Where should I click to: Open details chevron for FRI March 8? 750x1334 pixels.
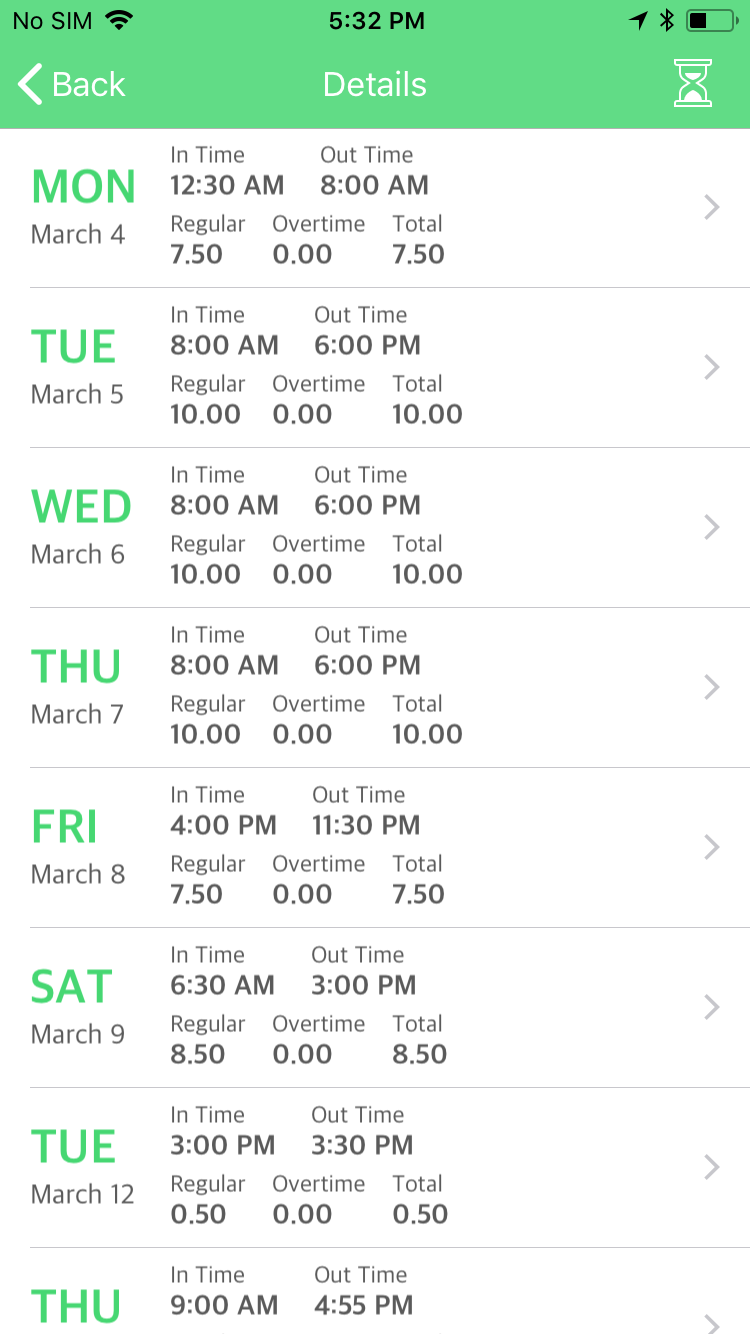711,847
